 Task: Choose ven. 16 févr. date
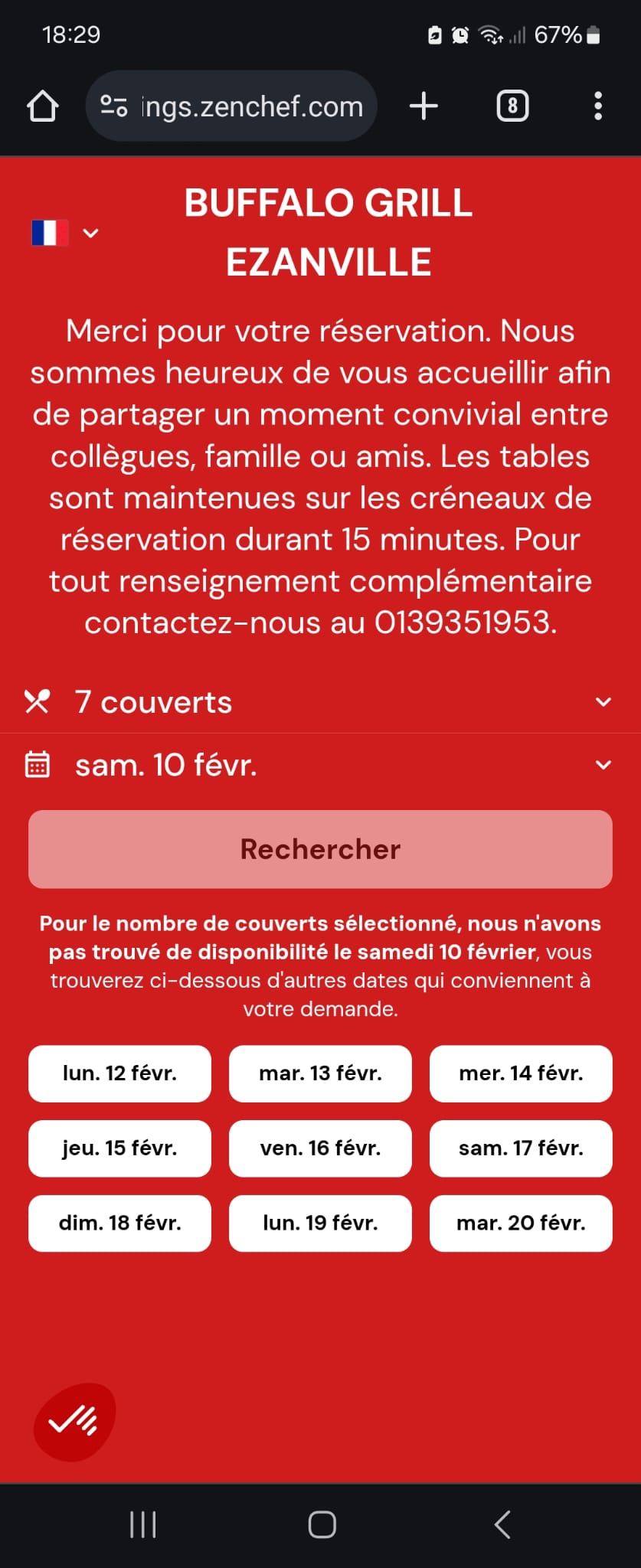point(320,1148)
